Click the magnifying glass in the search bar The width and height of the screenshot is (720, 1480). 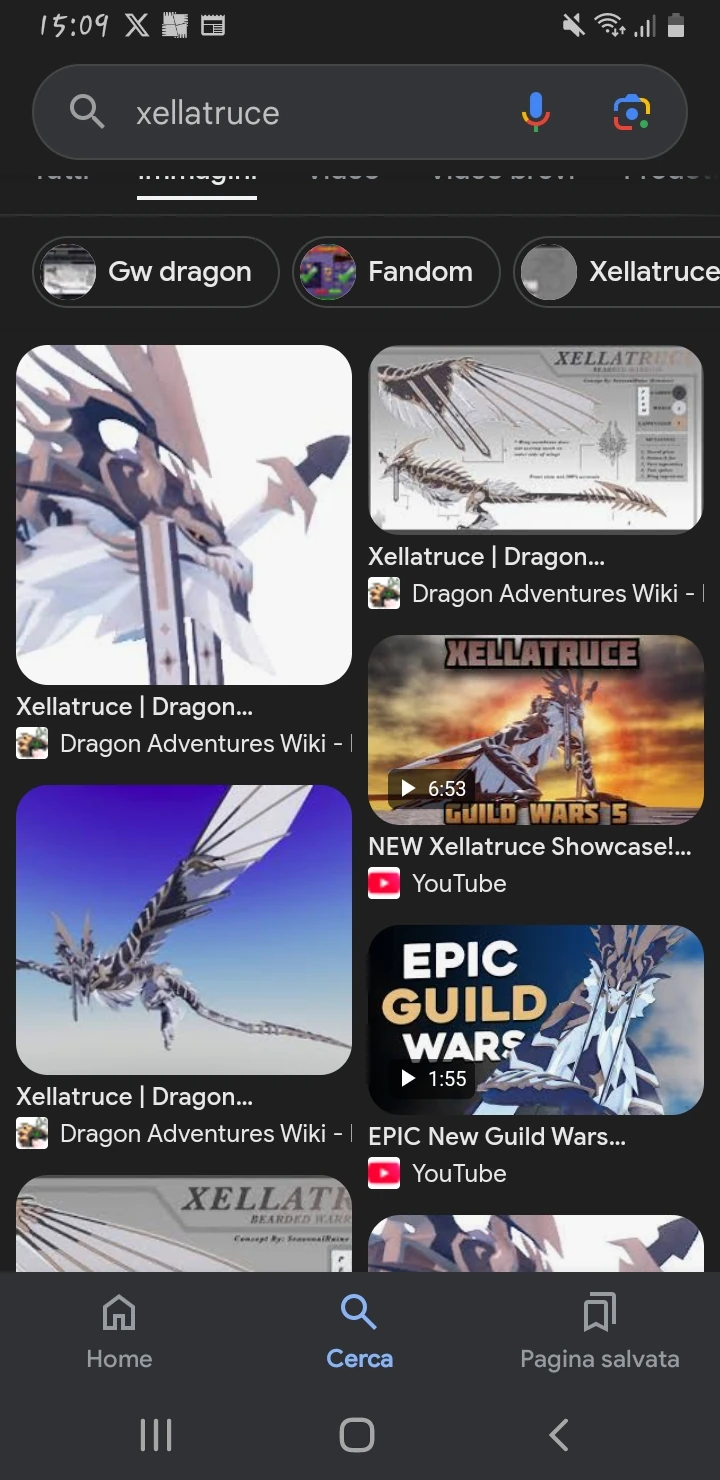[87, 112]
